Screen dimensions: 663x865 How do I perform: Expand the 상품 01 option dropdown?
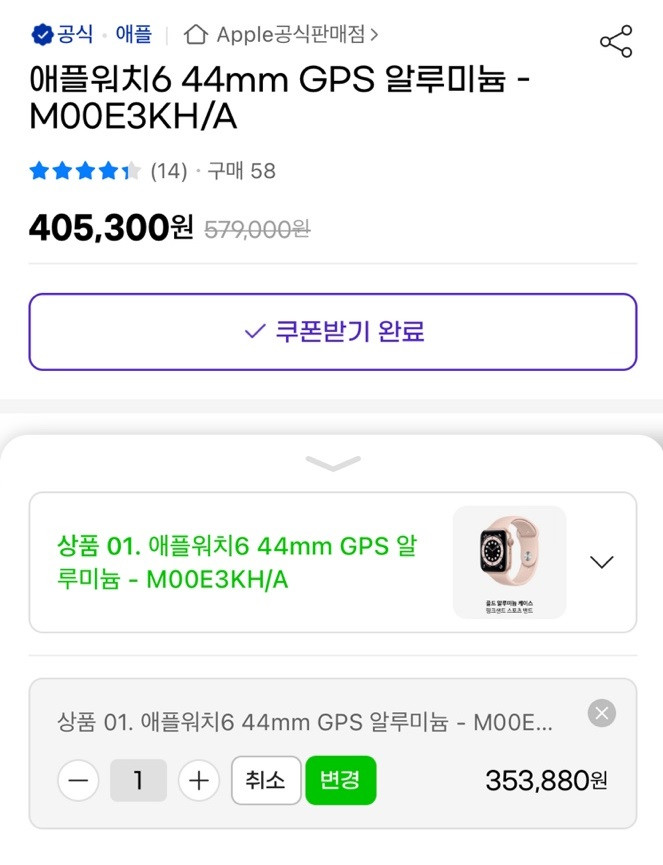(601, 562)
